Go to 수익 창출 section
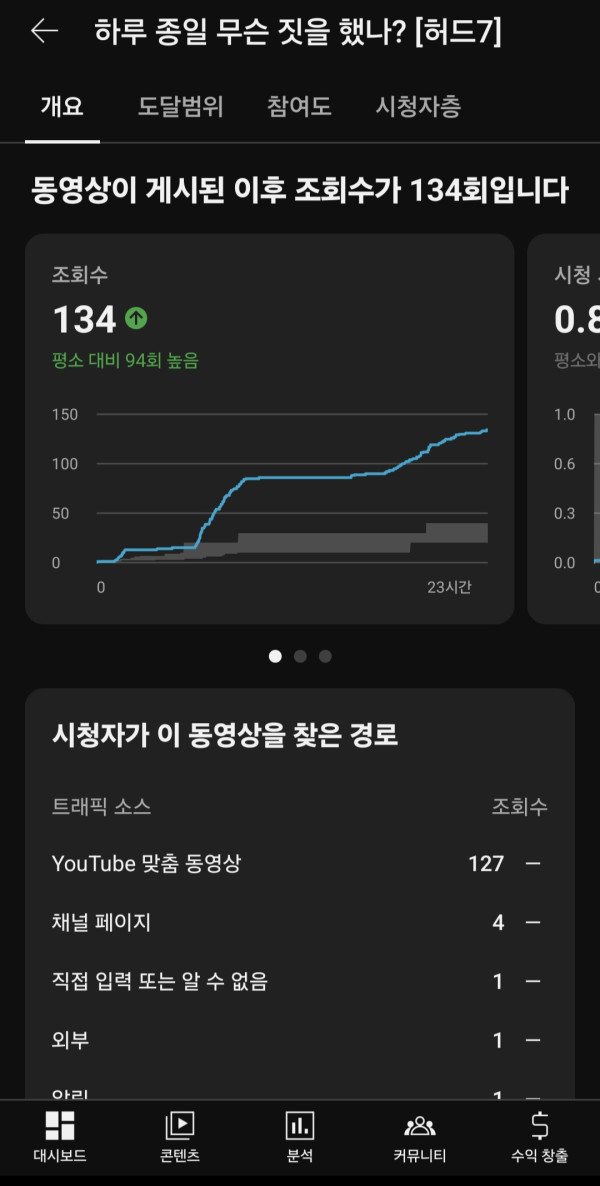600x1186 pixels. 539,1138
